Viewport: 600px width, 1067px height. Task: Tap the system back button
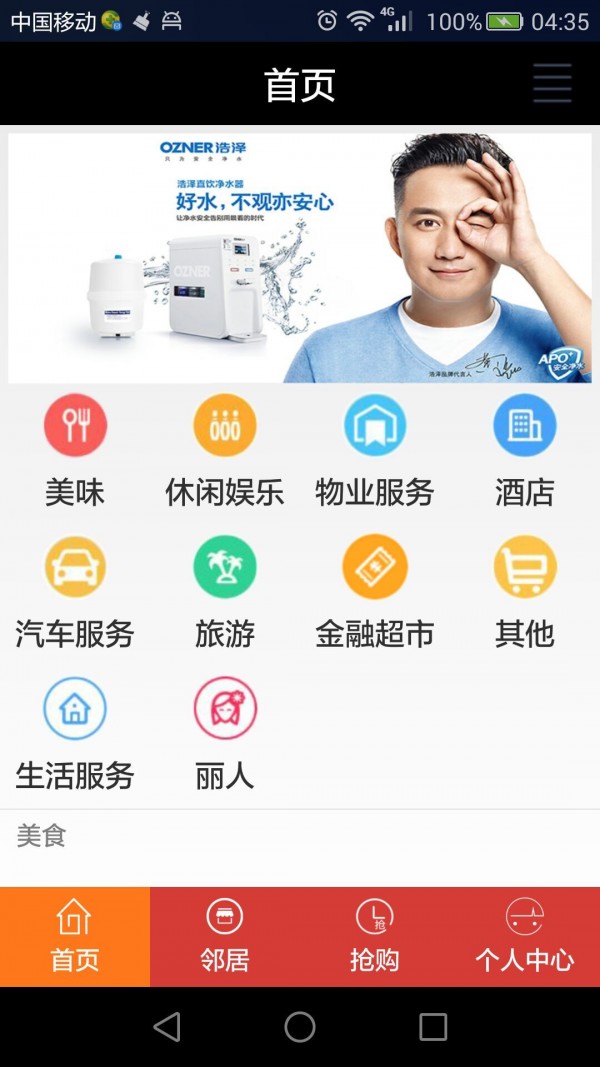coord(167,1027)
